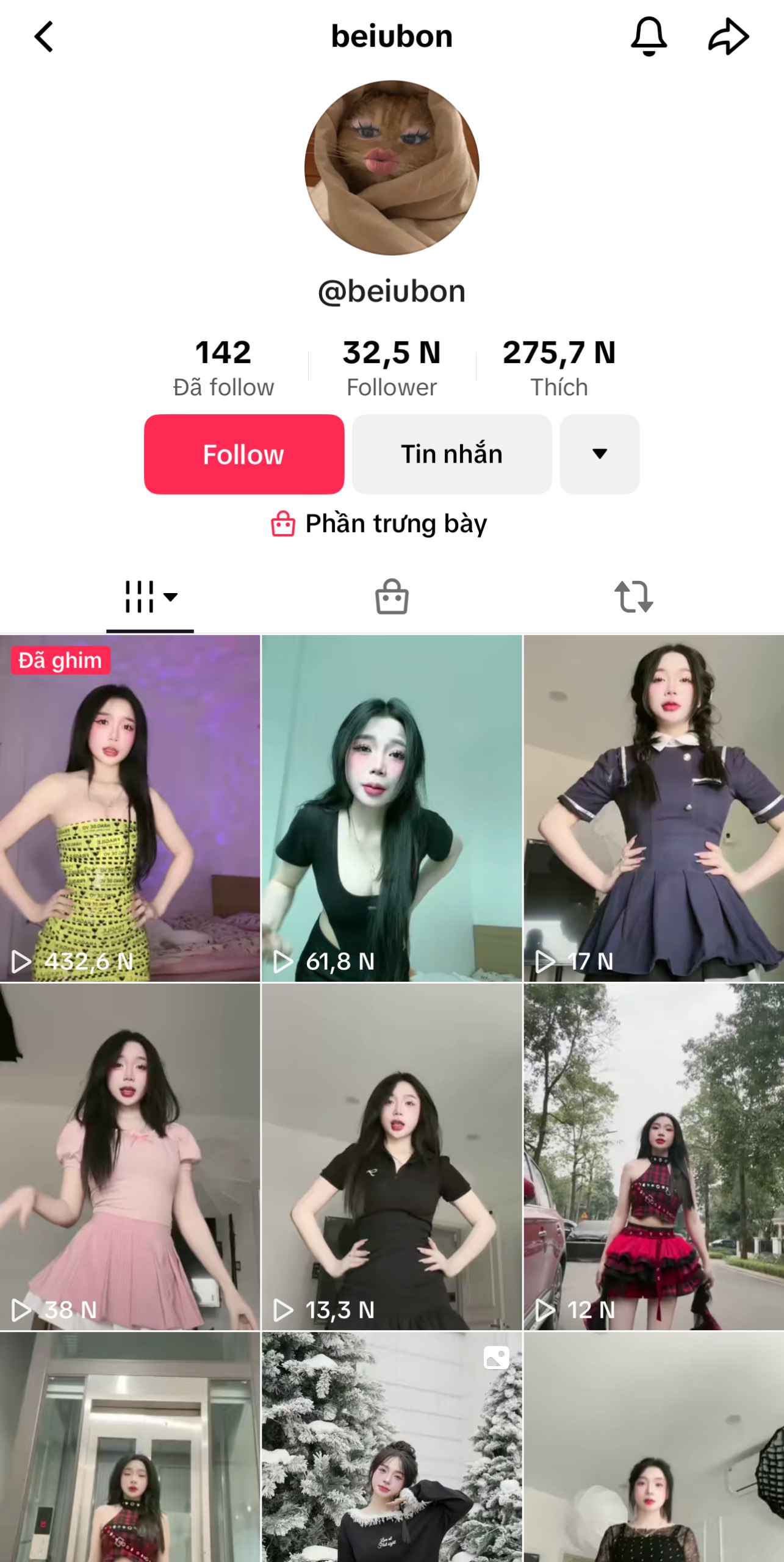
Task: Play the video with 38 N views
Action: [130, 1156]
